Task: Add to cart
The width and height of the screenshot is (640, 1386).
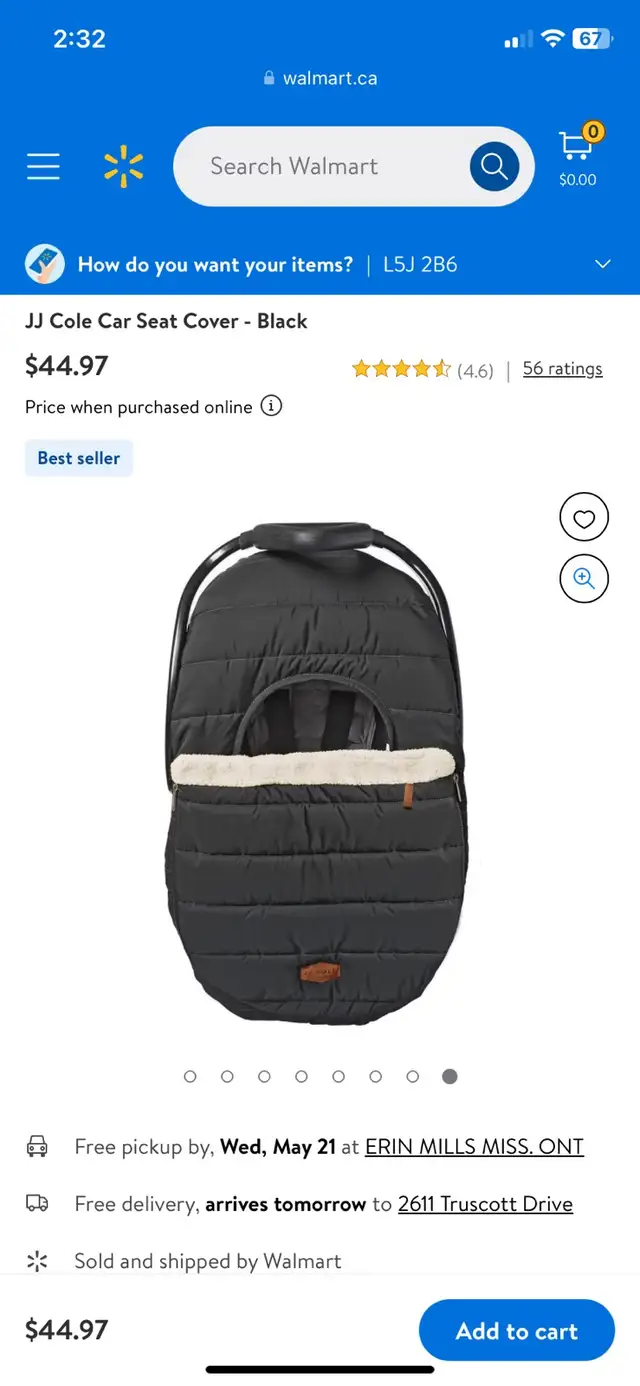Action: 516,1331
